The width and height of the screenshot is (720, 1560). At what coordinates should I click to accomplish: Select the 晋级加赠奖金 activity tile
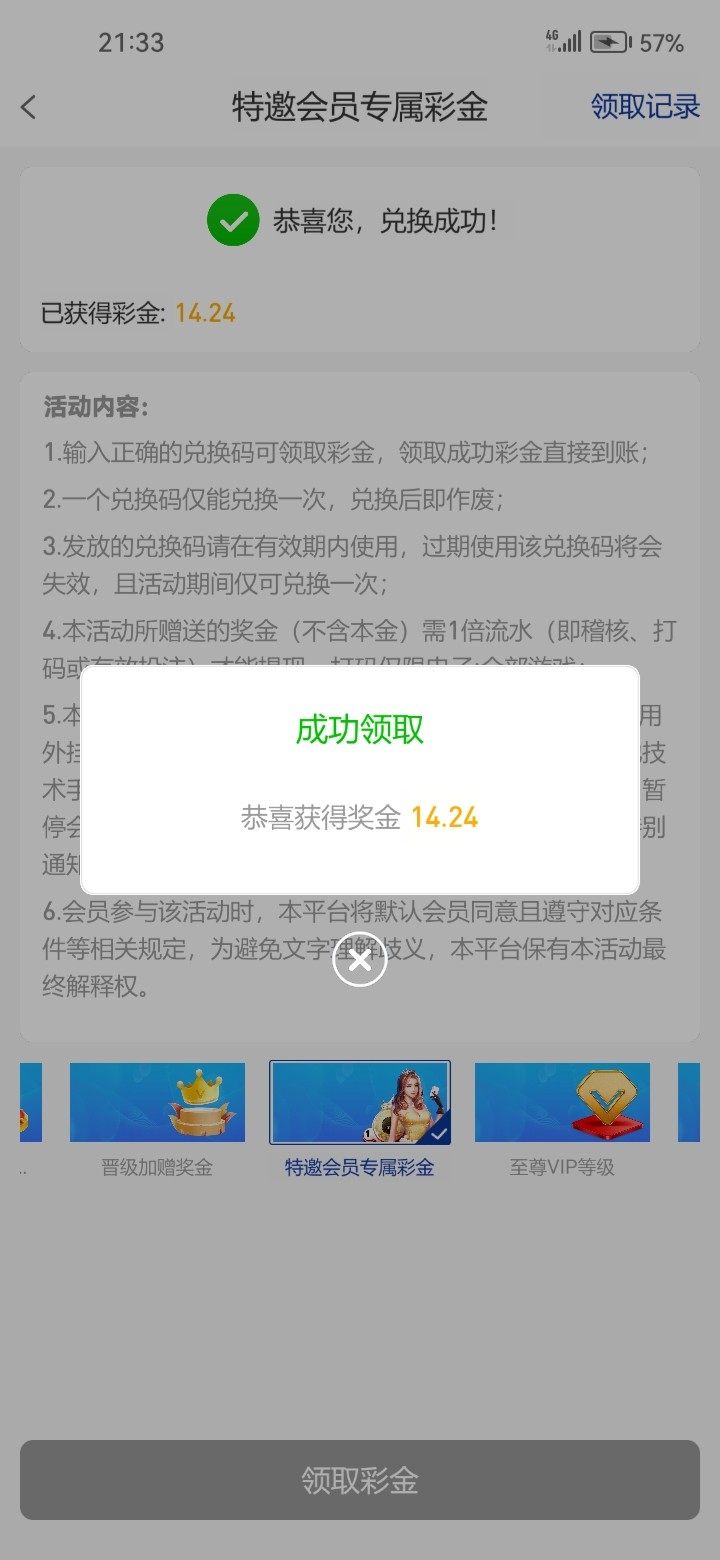tap(157, 1120)
